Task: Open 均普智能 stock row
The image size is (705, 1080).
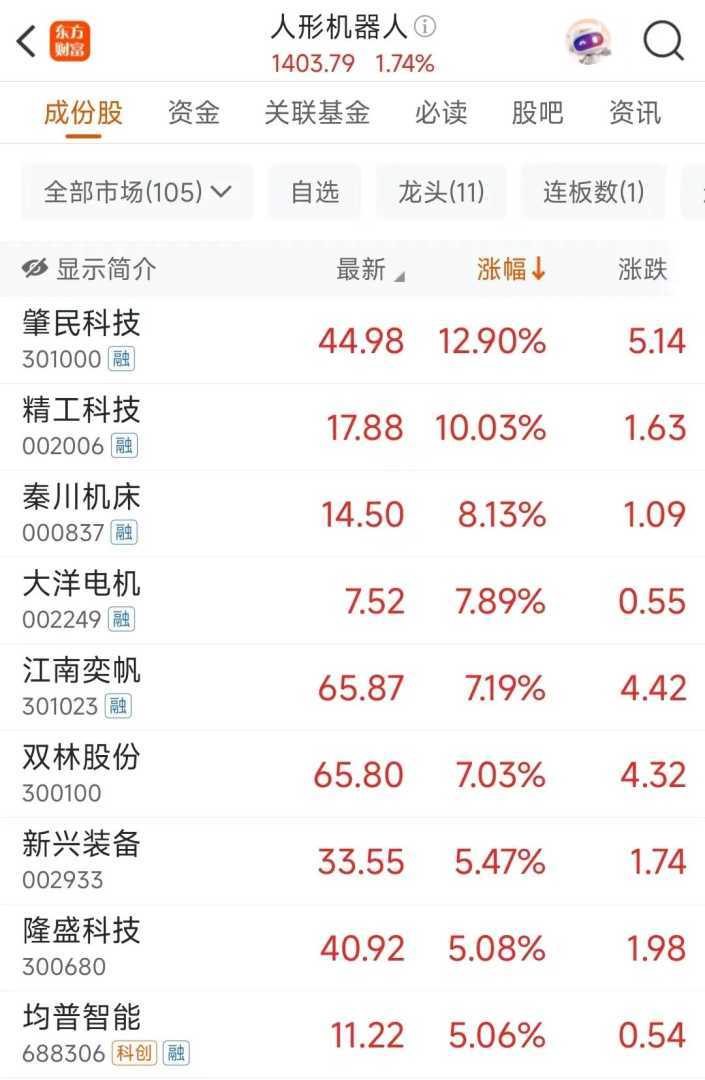Action: click(x=82, y=1019)
